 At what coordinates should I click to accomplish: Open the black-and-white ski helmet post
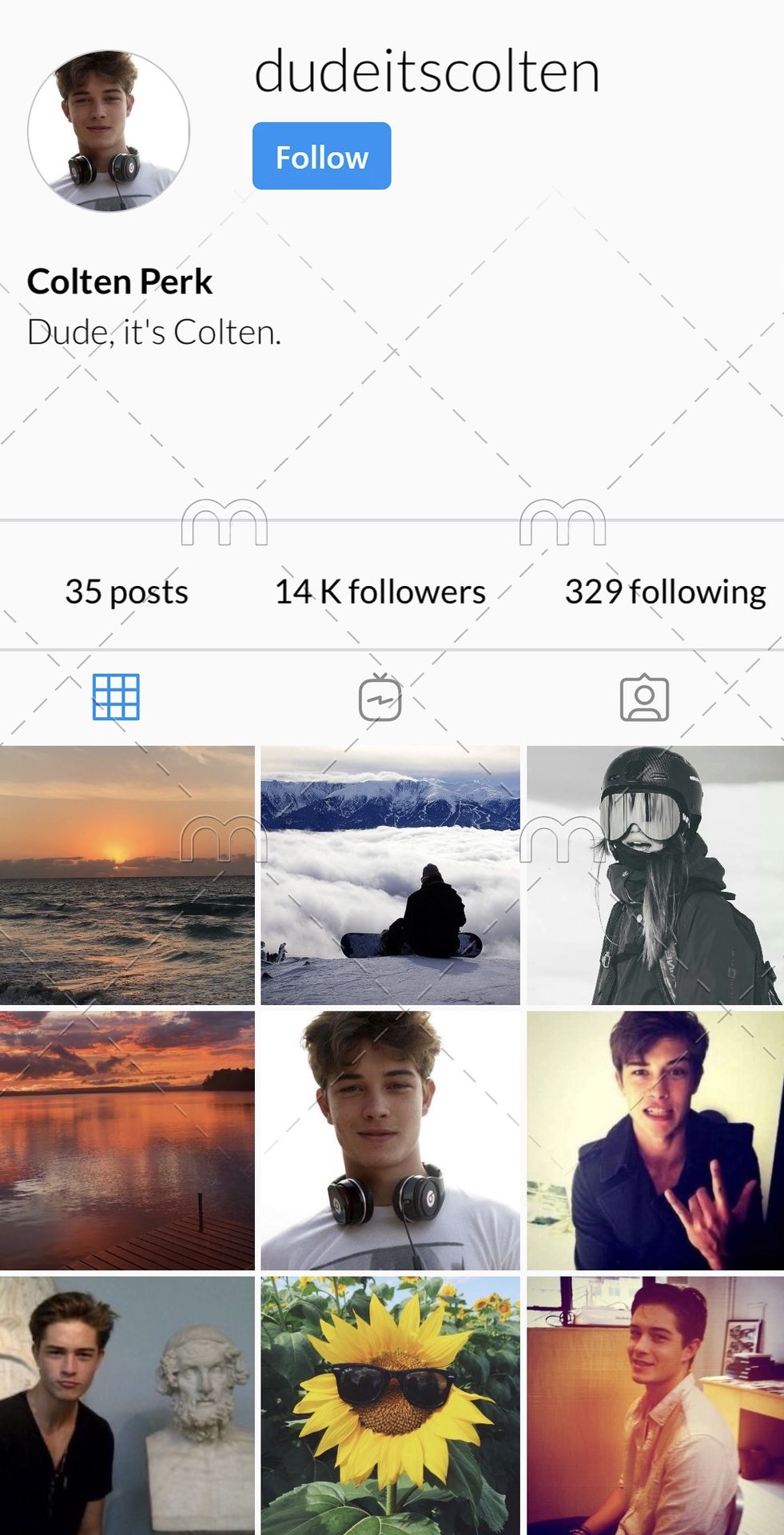pyautogui.click(x=655, y=875)
